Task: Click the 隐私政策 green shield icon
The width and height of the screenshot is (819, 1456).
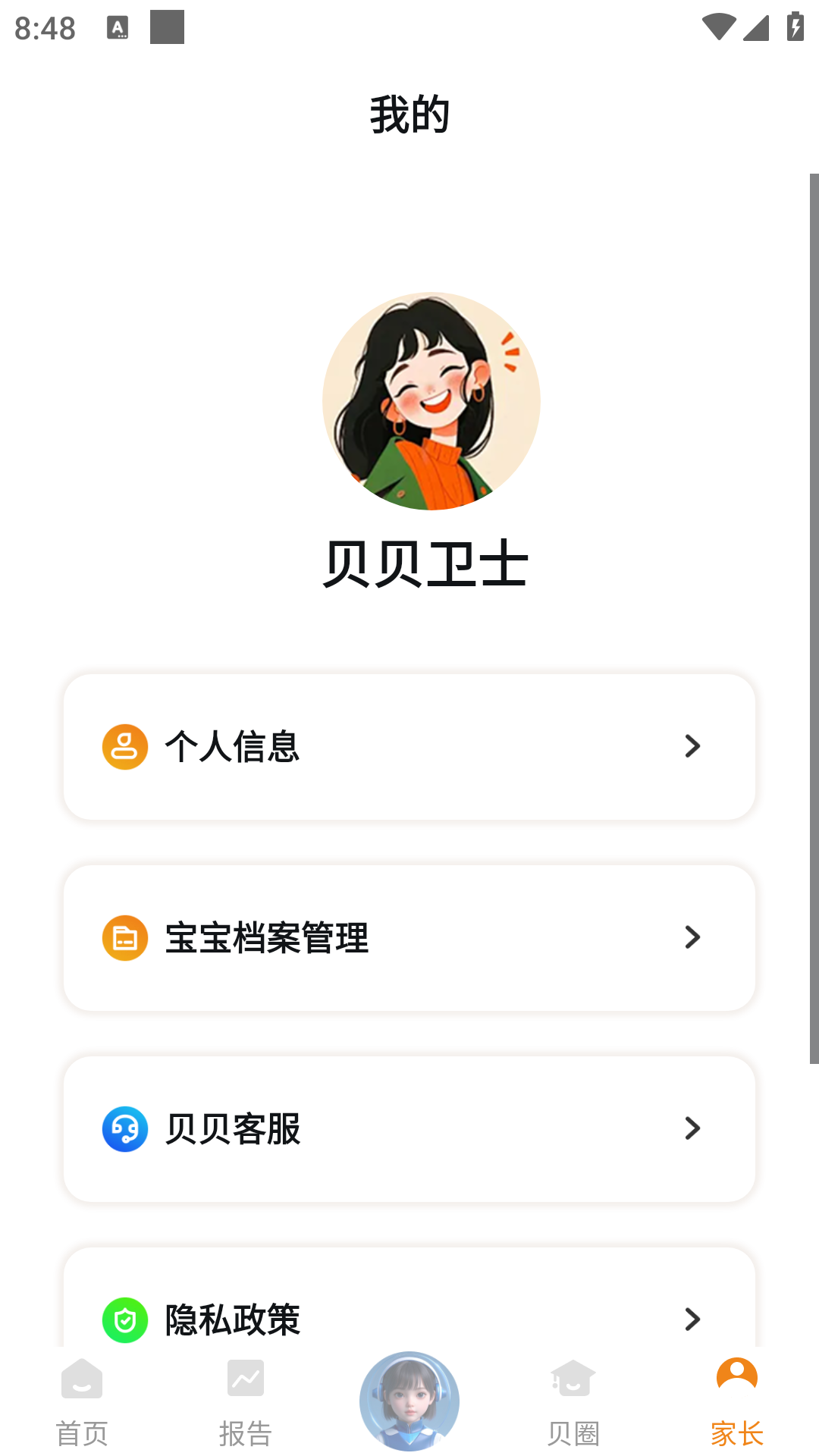Action: click(124, 1319)
